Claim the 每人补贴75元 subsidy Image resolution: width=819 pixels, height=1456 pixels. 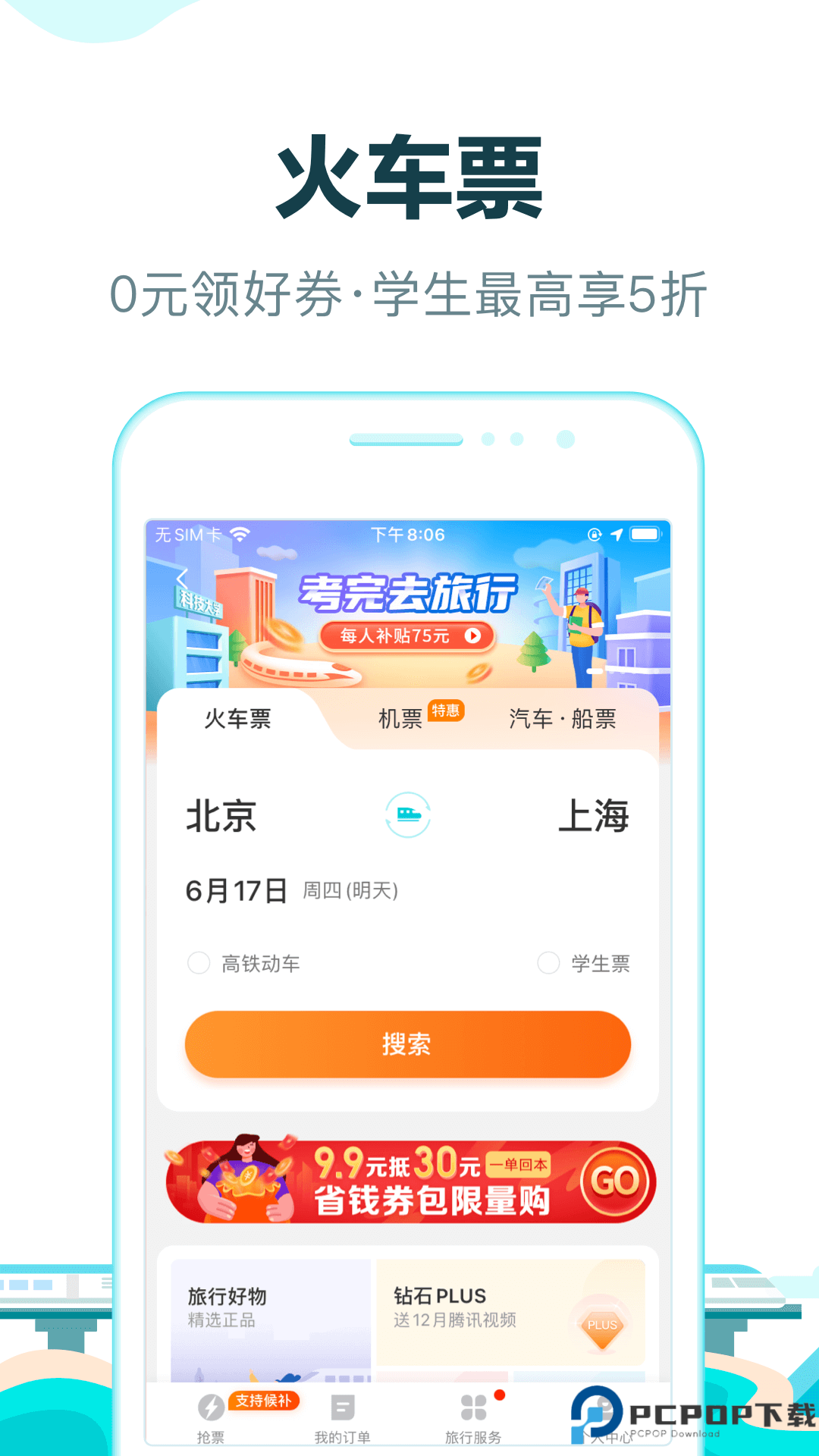click(409, 637)
